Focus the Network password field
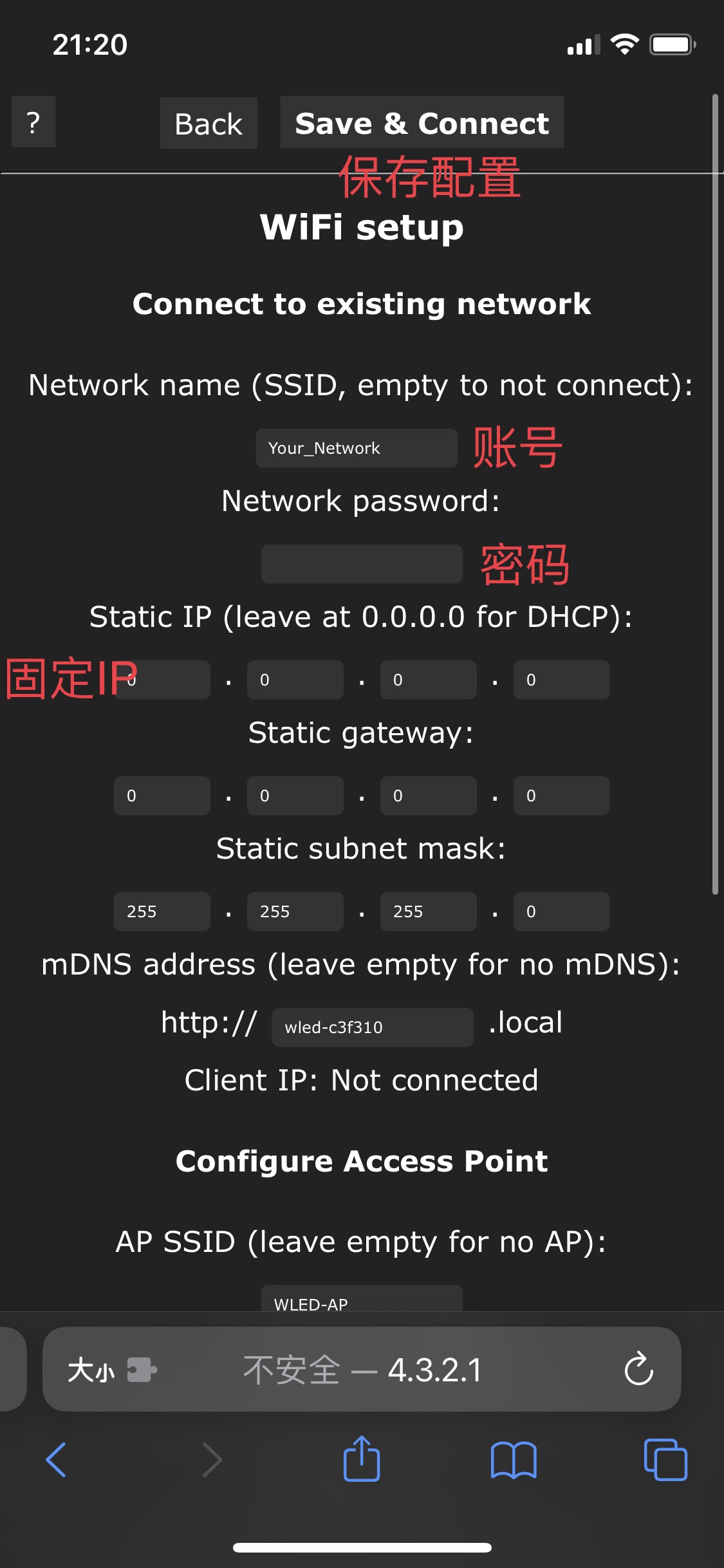The width and height of the screenshot is (724, 1568). 362,564
